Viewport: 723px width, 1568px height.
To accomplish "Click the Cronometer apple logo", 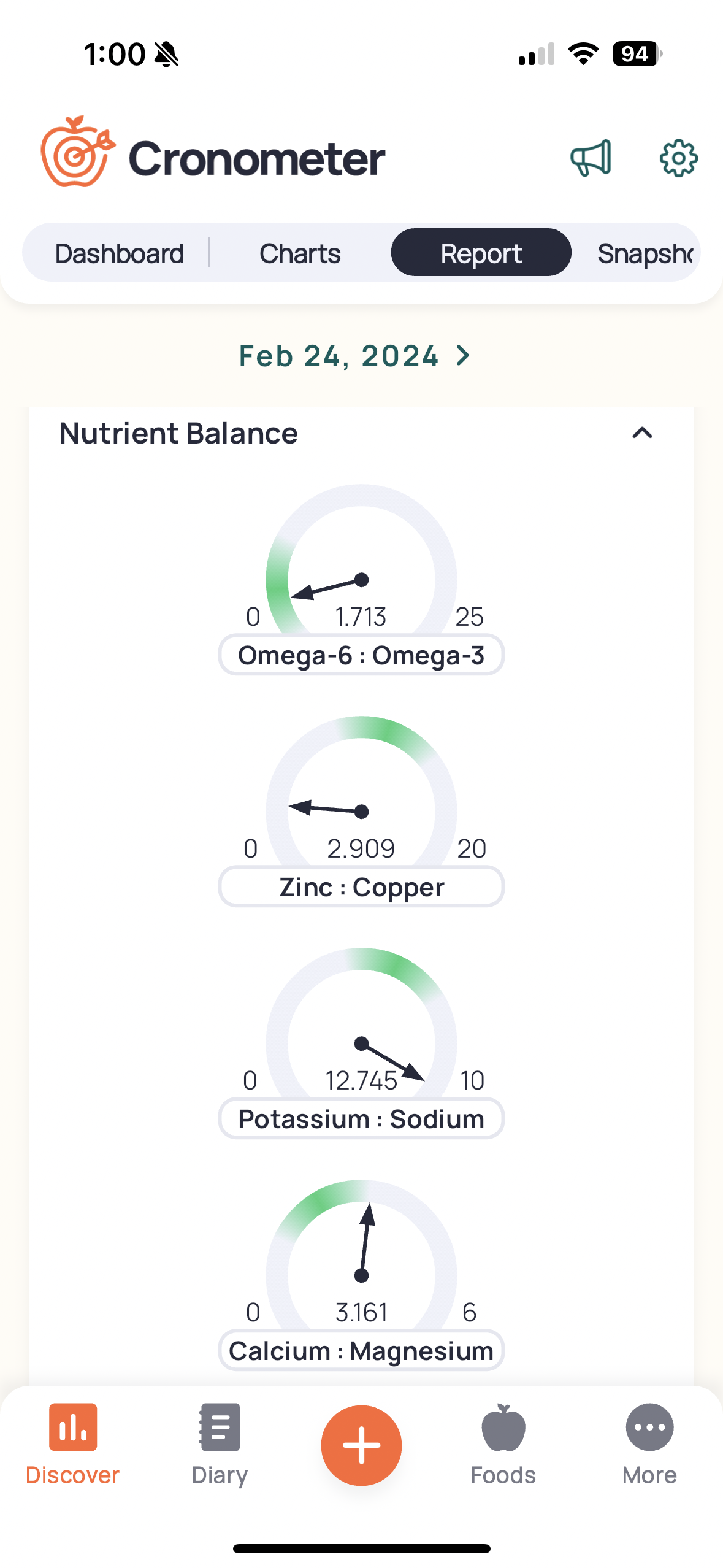I will [x=76, y=155].
